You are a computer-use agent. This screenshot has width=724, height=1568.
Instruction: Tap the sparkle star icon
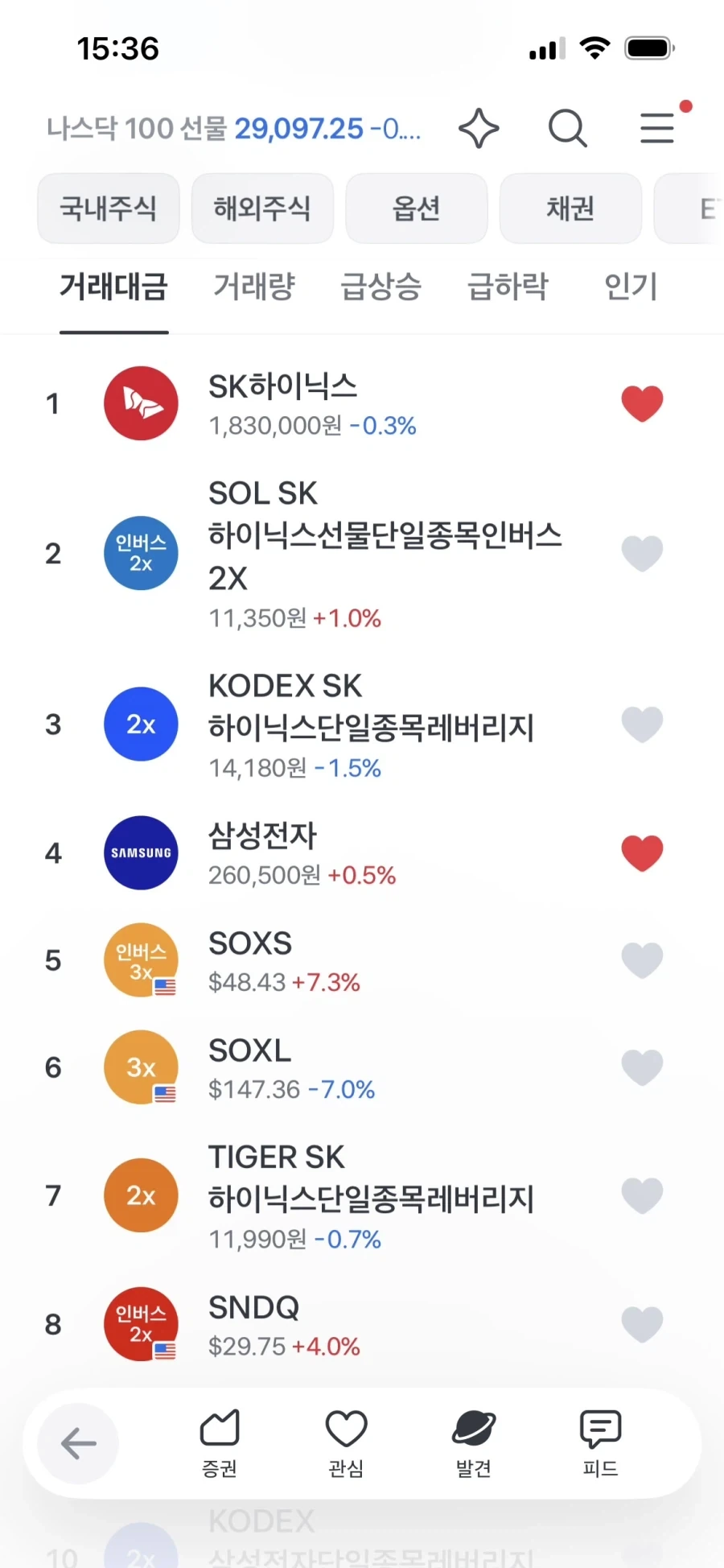pos(479,128)
